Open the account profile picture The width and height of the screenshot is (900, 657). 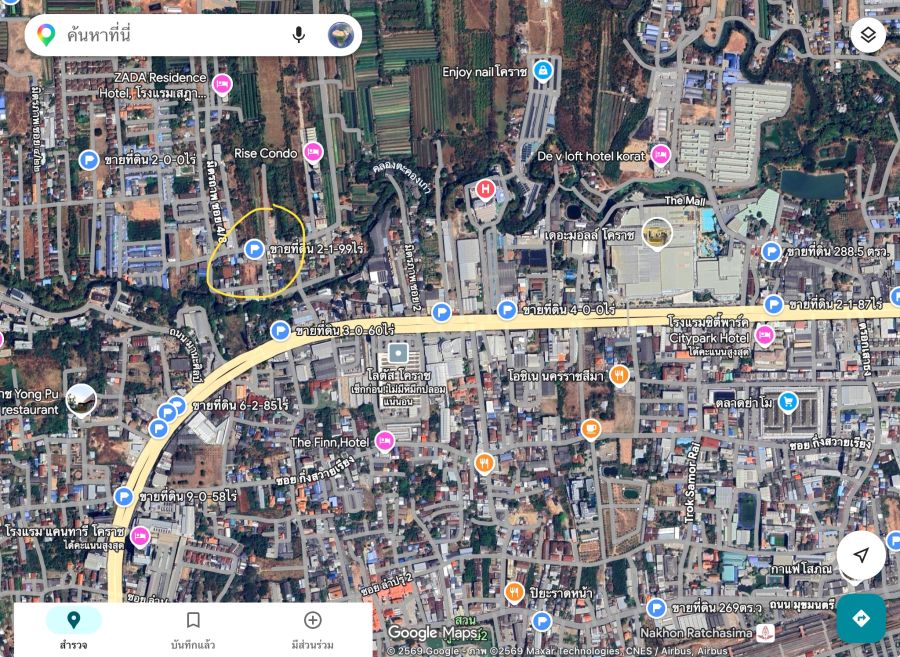pyautogui.click(x=341, y=35)
